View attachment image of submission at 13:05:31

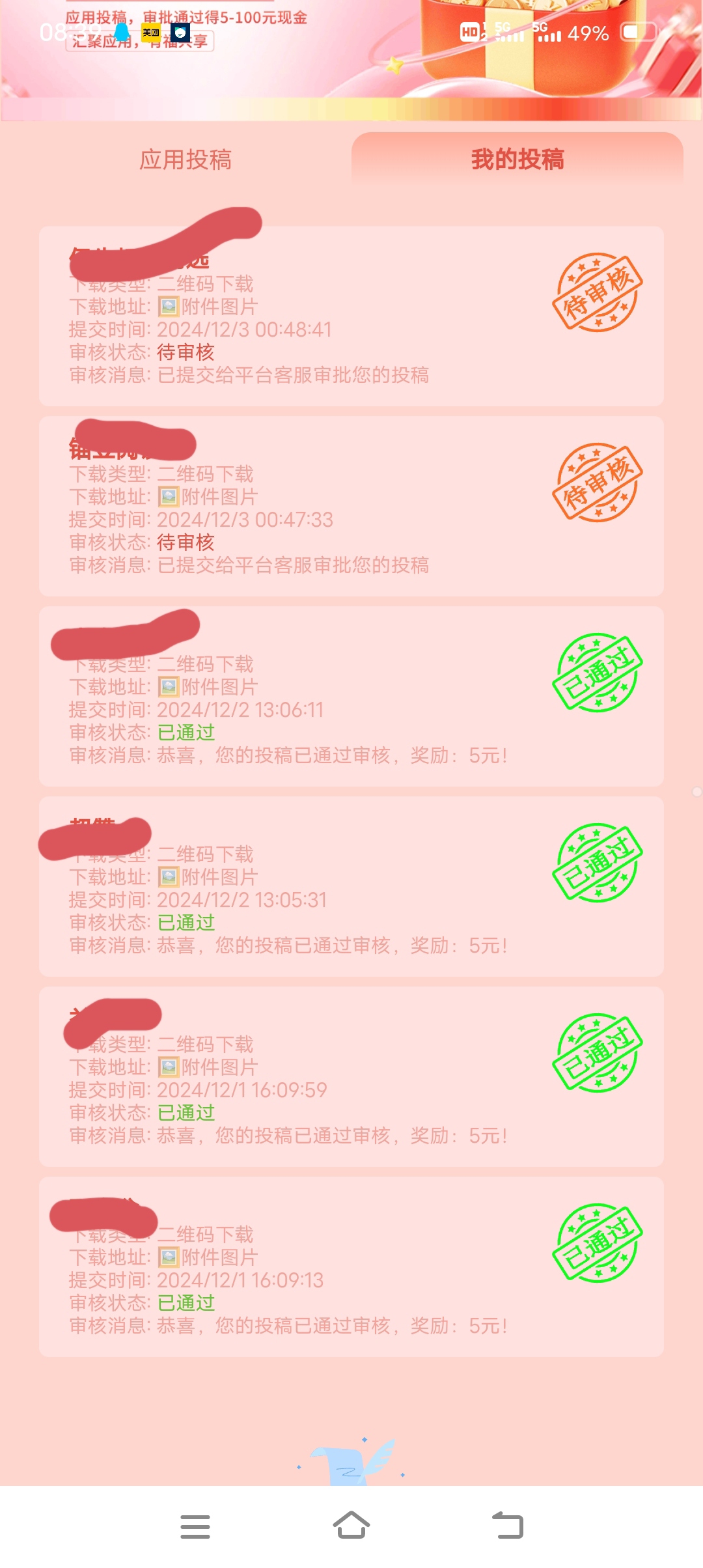208,877
